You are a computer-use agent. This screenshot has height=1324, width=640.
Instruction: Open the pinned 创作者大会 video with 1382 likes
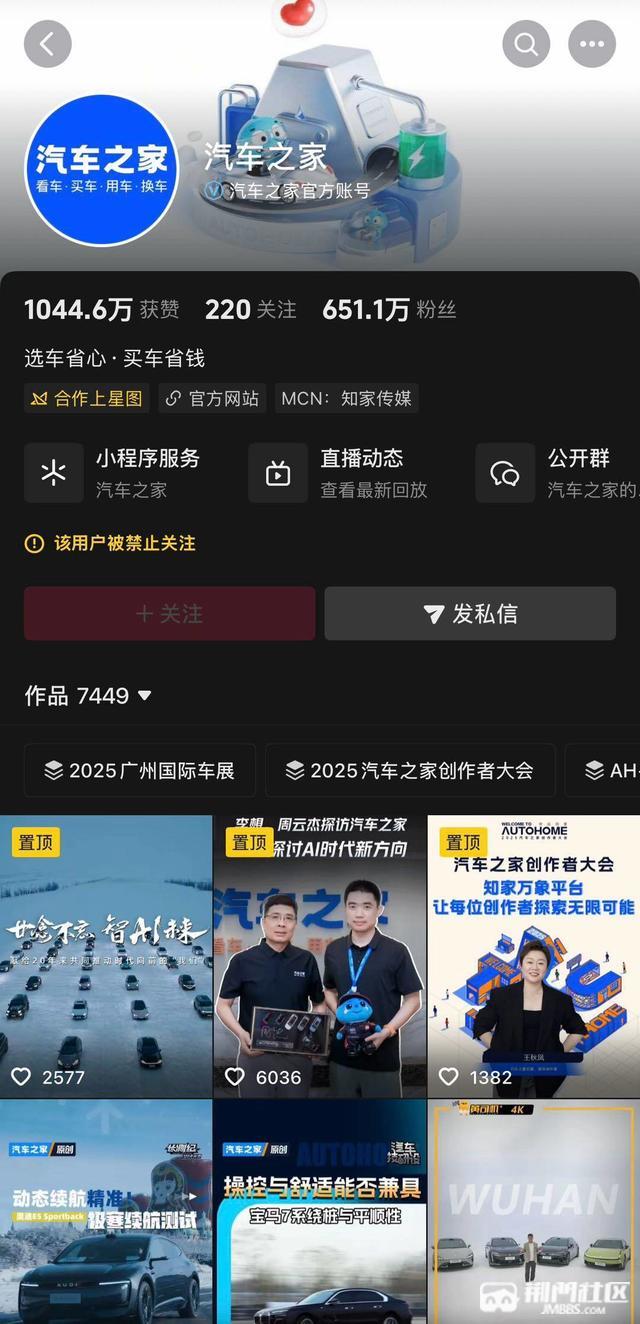[534, 957]
